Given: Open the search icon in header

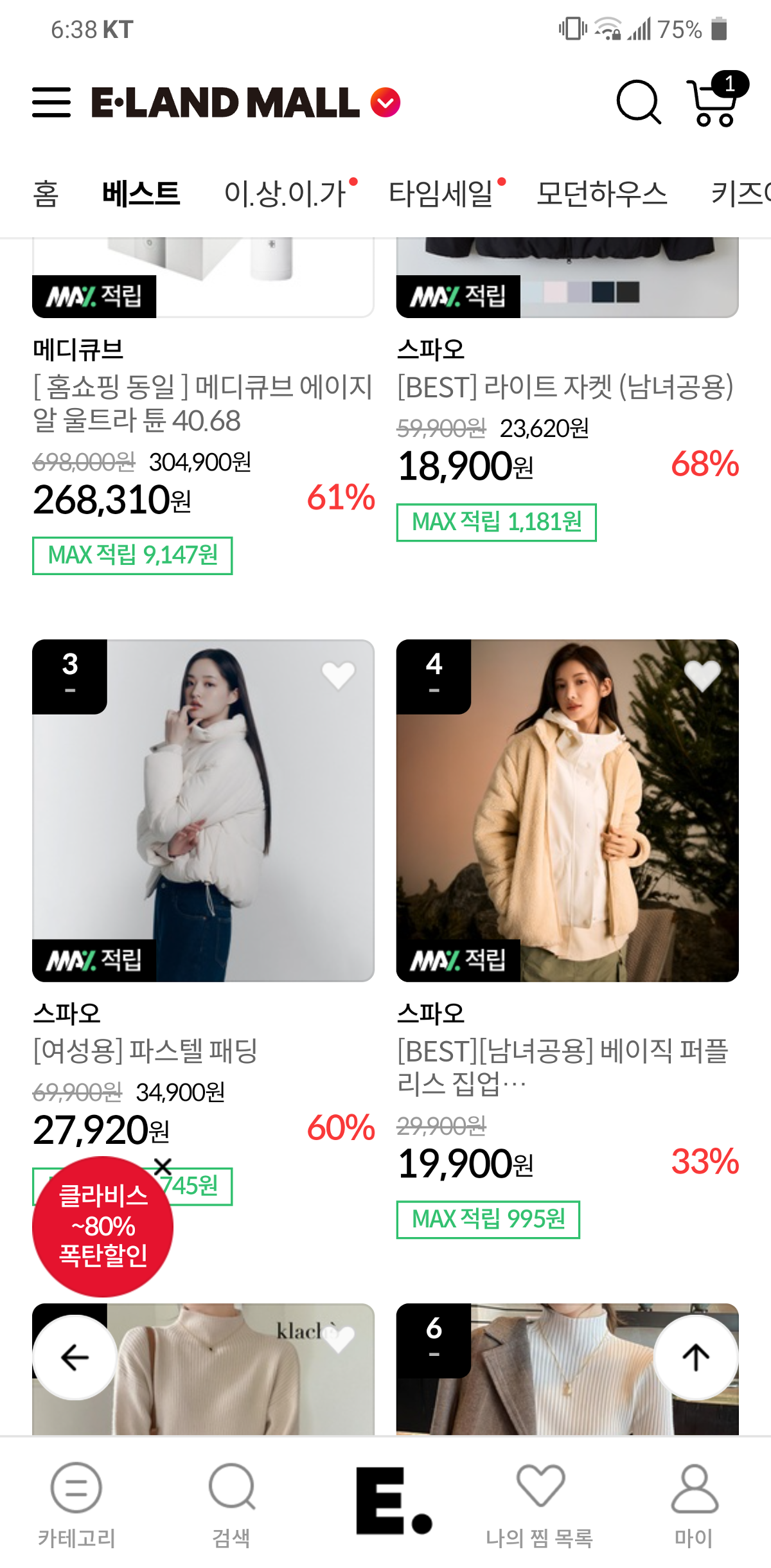Looking at the screenshot, I should (638, 102).
